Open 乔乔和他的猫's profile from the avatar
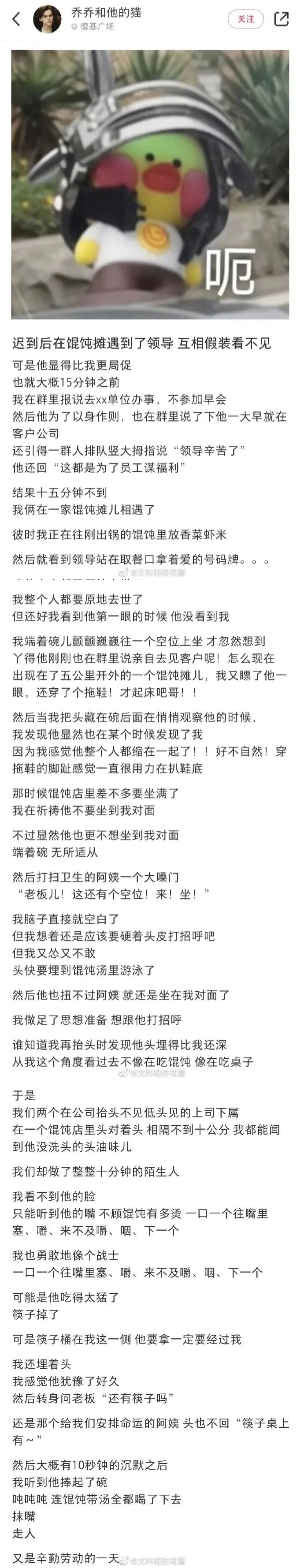Screen dimensions: 304x1568 coord(50,19)
